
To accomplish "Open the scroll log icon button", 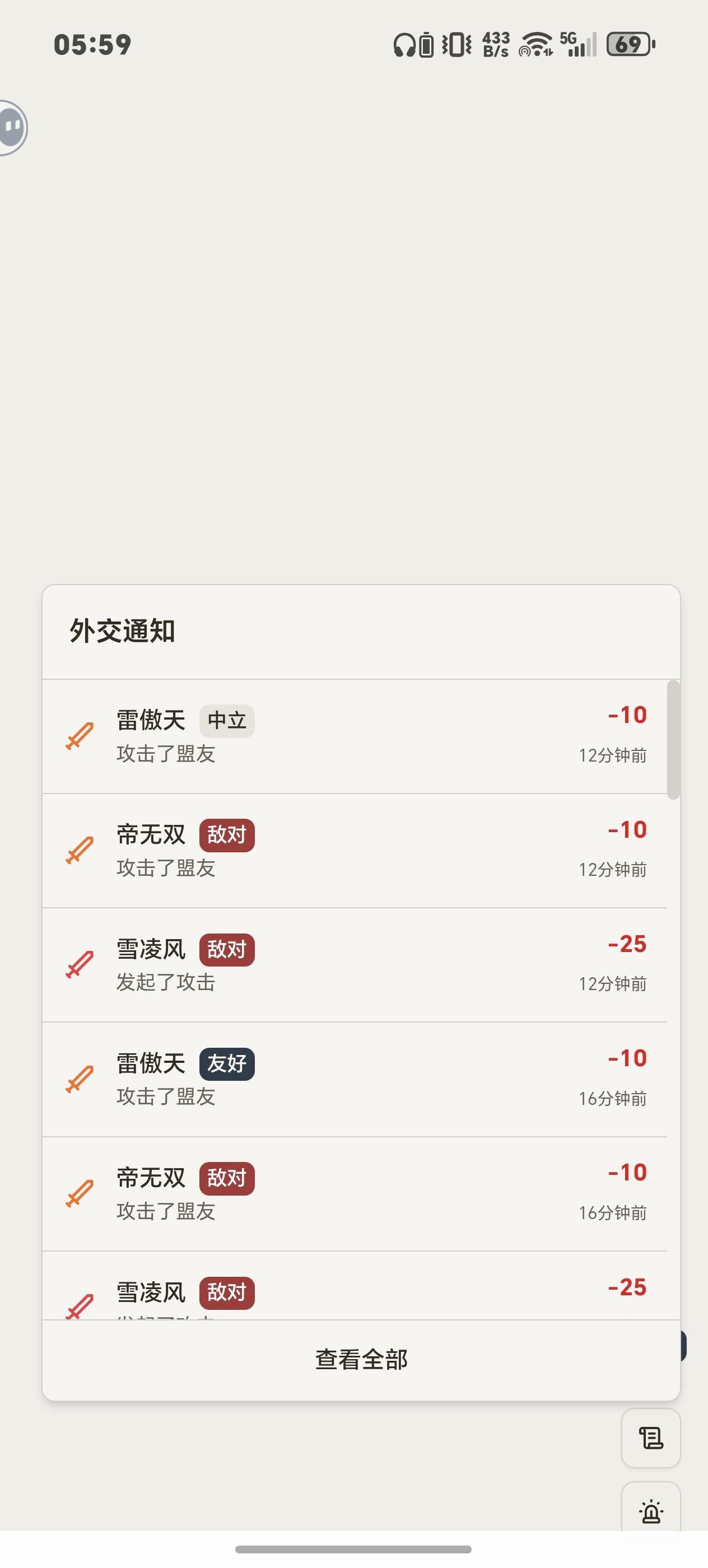I will (x=650, y=1438).
